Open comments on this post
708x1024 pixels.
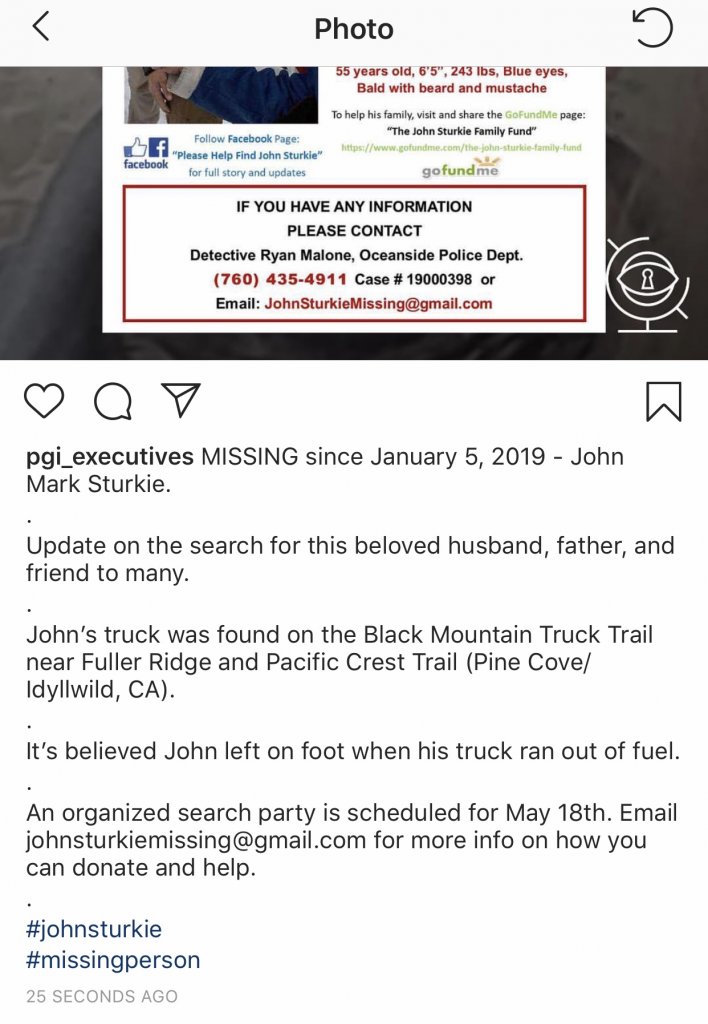point(112,402)
